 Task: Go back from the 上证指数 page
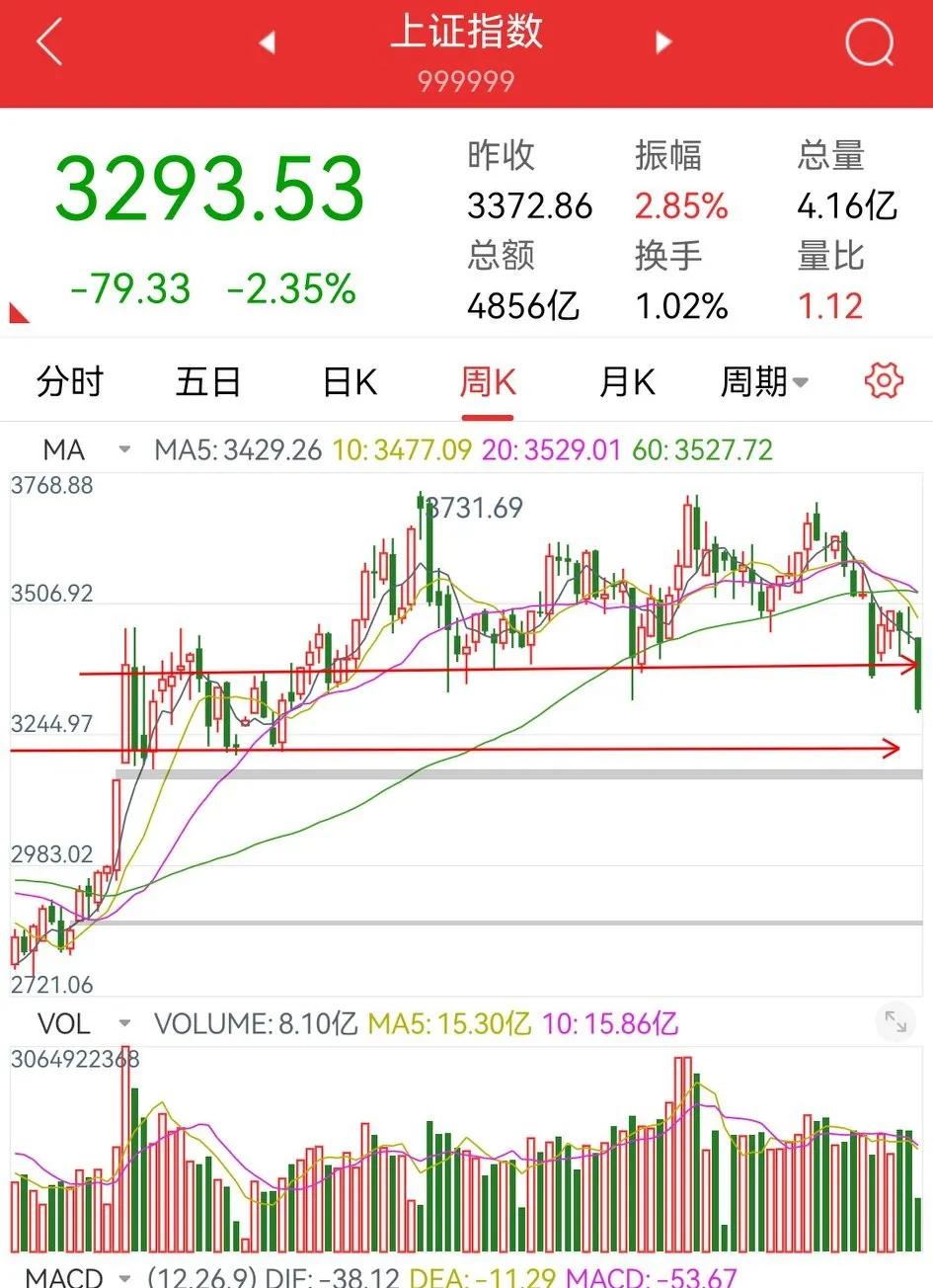pos(48,43)
